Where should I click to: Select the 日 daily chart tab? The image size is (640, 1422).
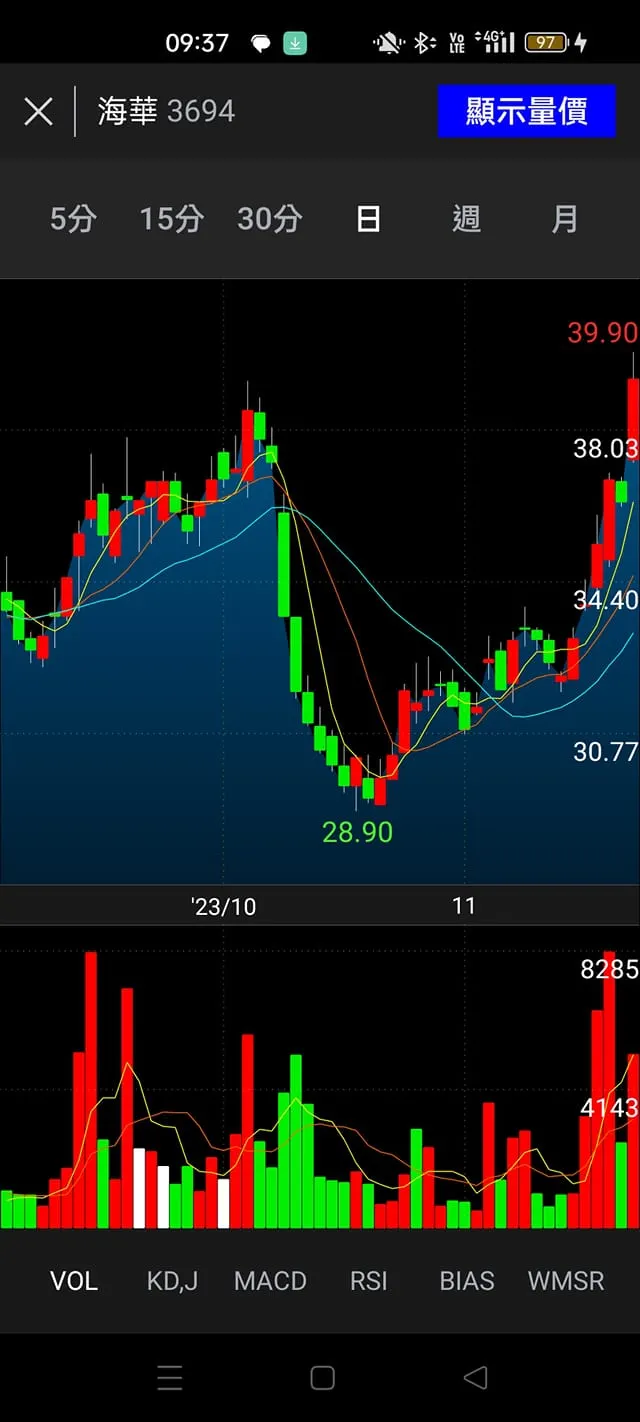(368, 219)
